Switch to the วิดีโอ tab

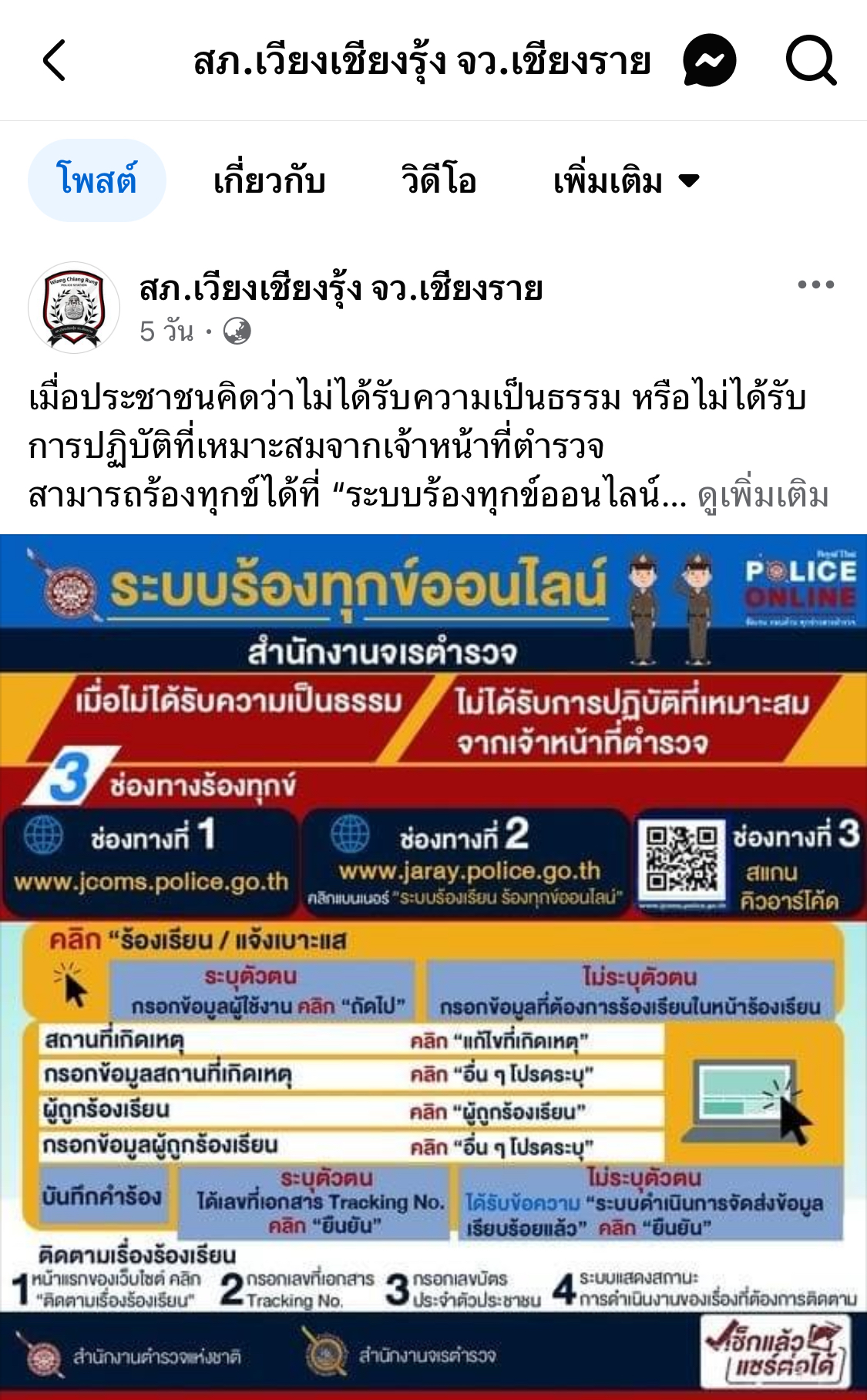(x=438, y=181)
